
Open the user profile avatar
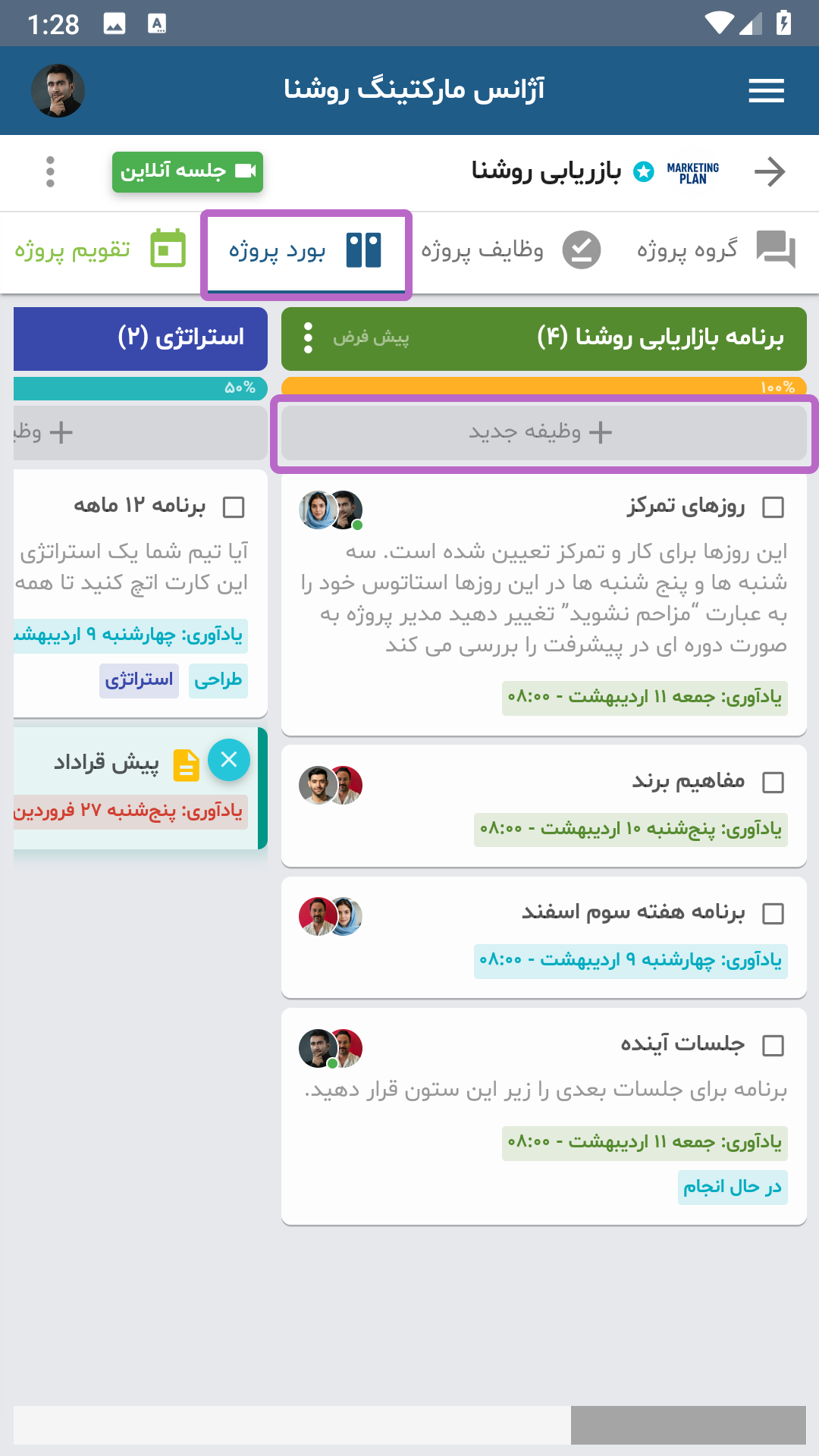point(58,91)
